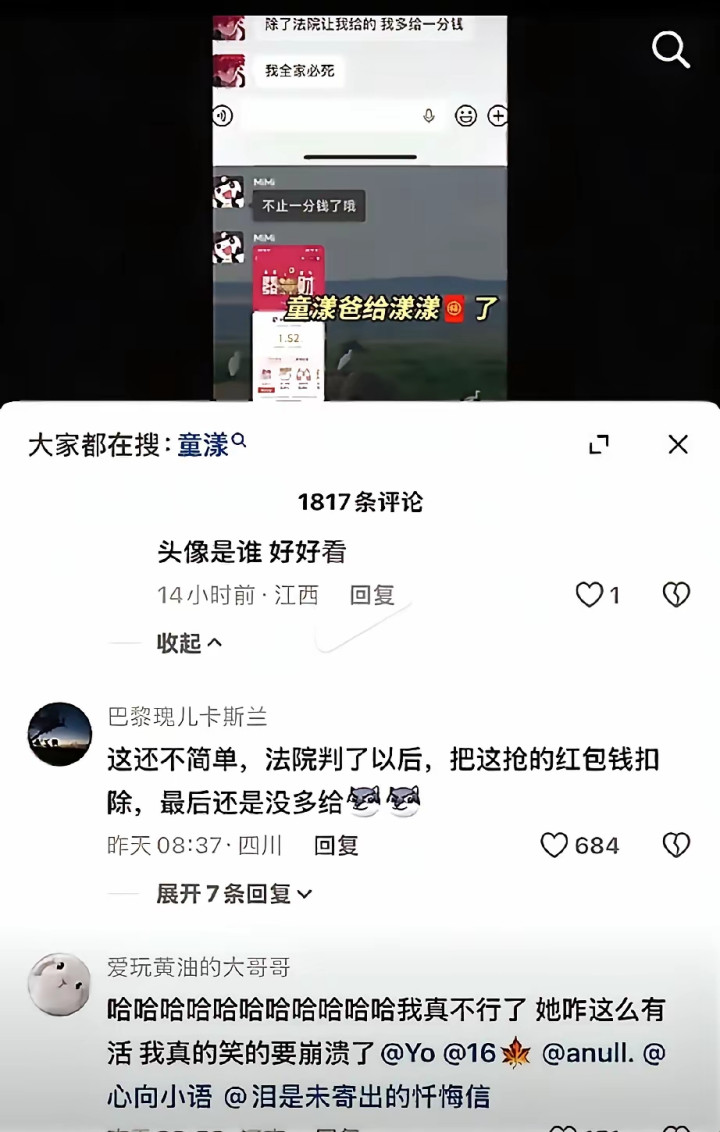Expand comments panel to full screen
The width and height of the screenshot is (720, 1132).
point(599,445)
